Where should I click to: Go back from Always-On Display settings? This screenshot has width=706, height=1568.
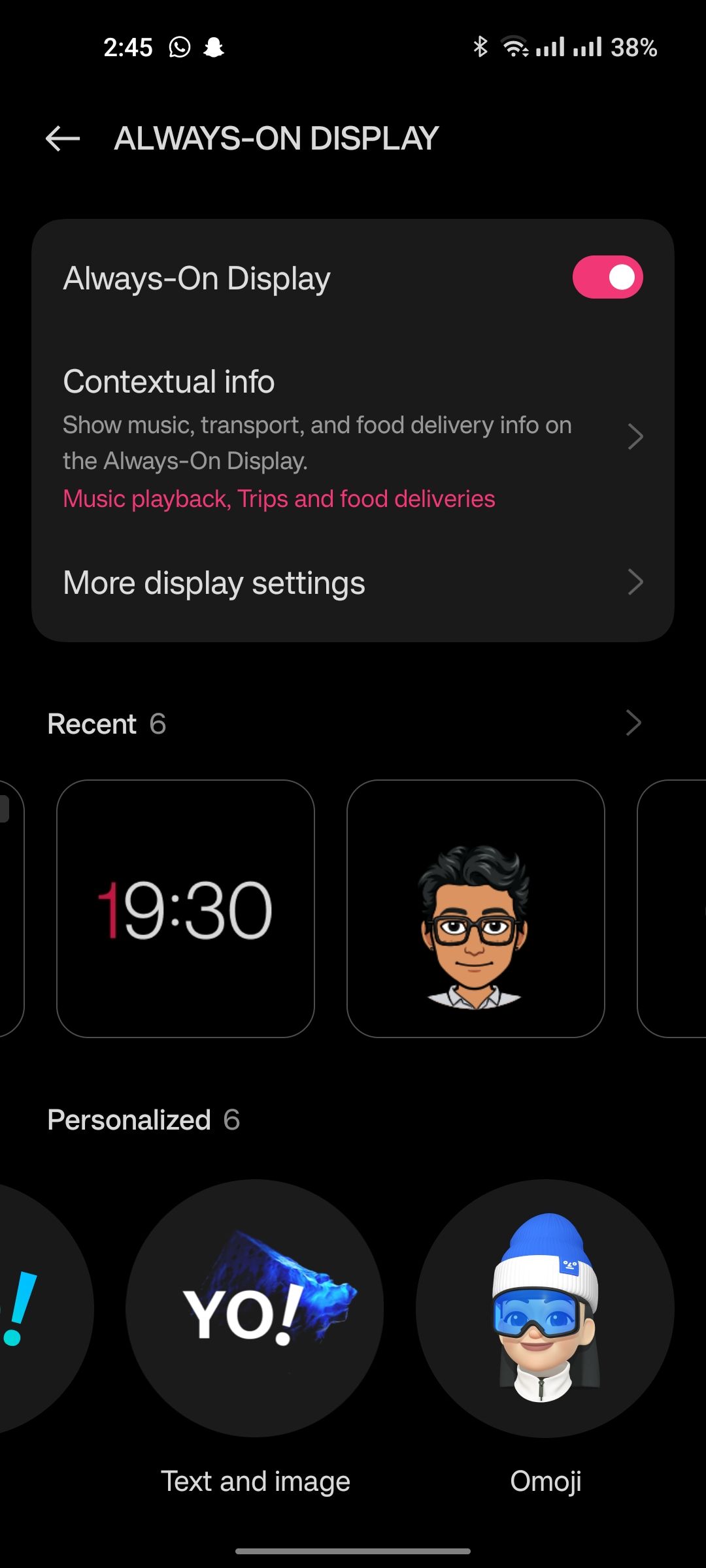(63, 139)
